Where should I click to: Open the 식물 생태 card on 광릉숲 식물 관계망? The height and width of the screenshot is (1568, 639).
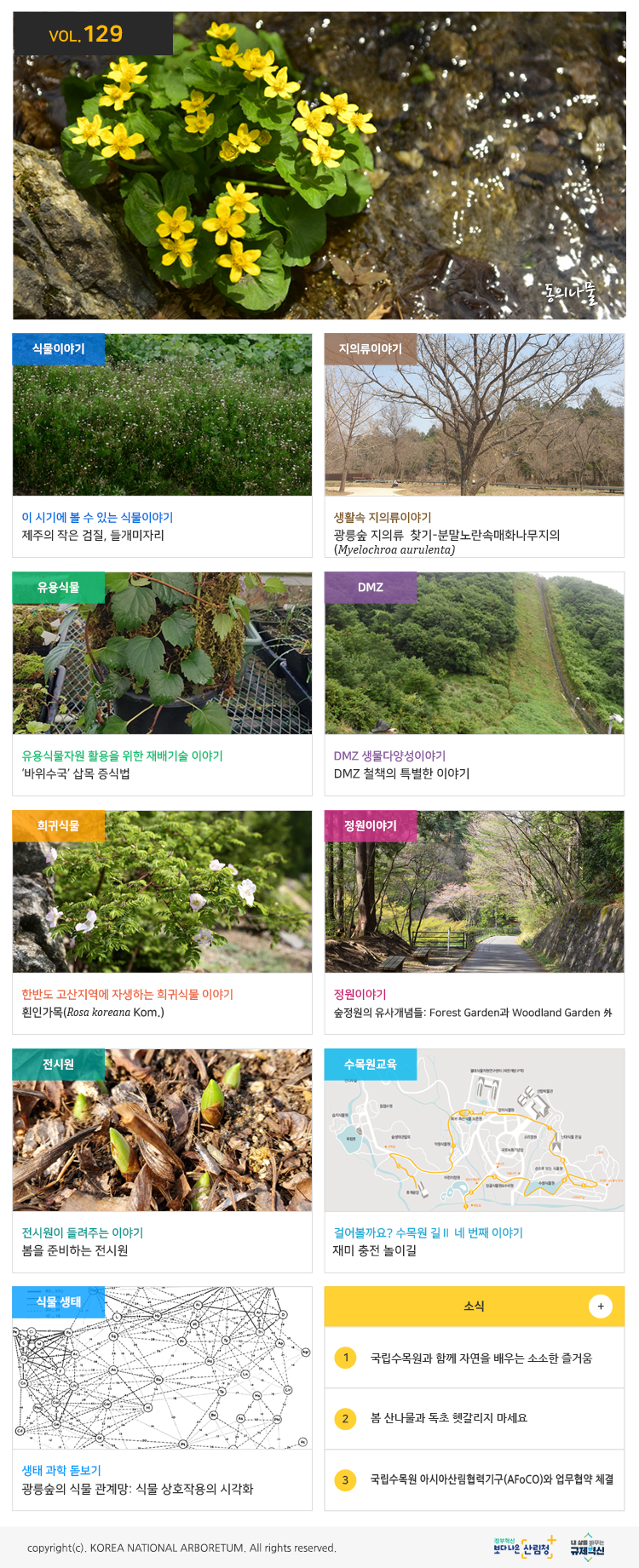(162, 1397)
